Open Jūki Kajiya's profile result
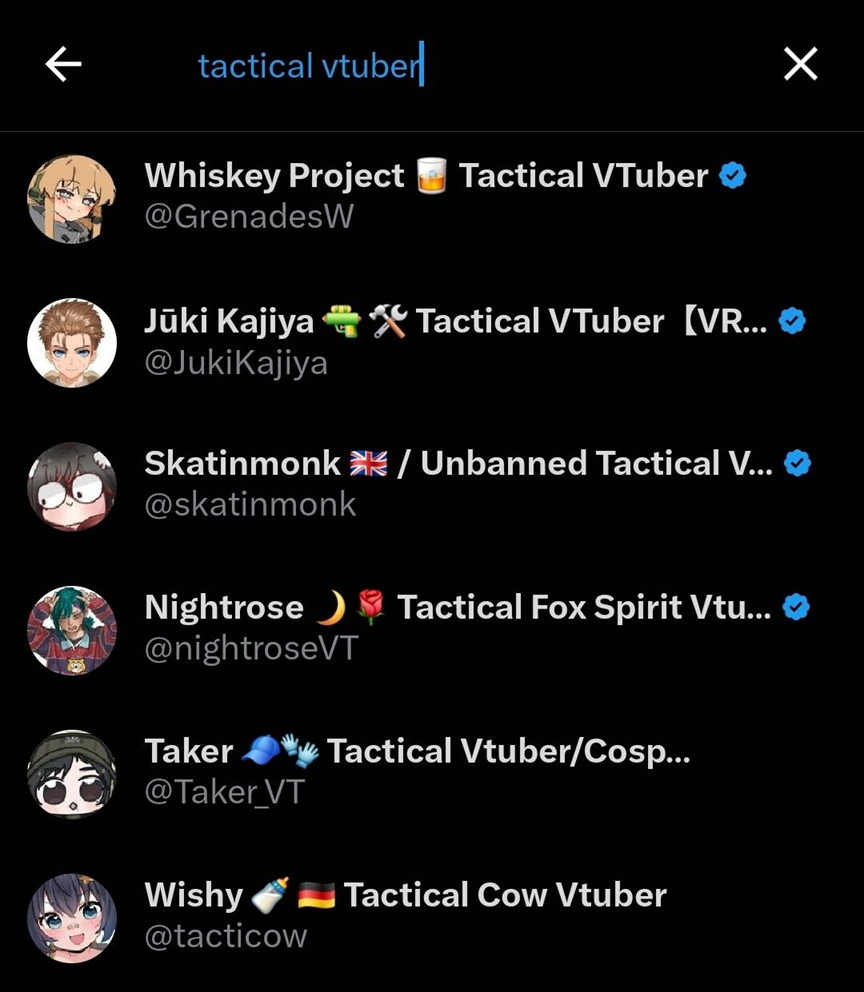 pyautogui.click(x=430, y=341)
